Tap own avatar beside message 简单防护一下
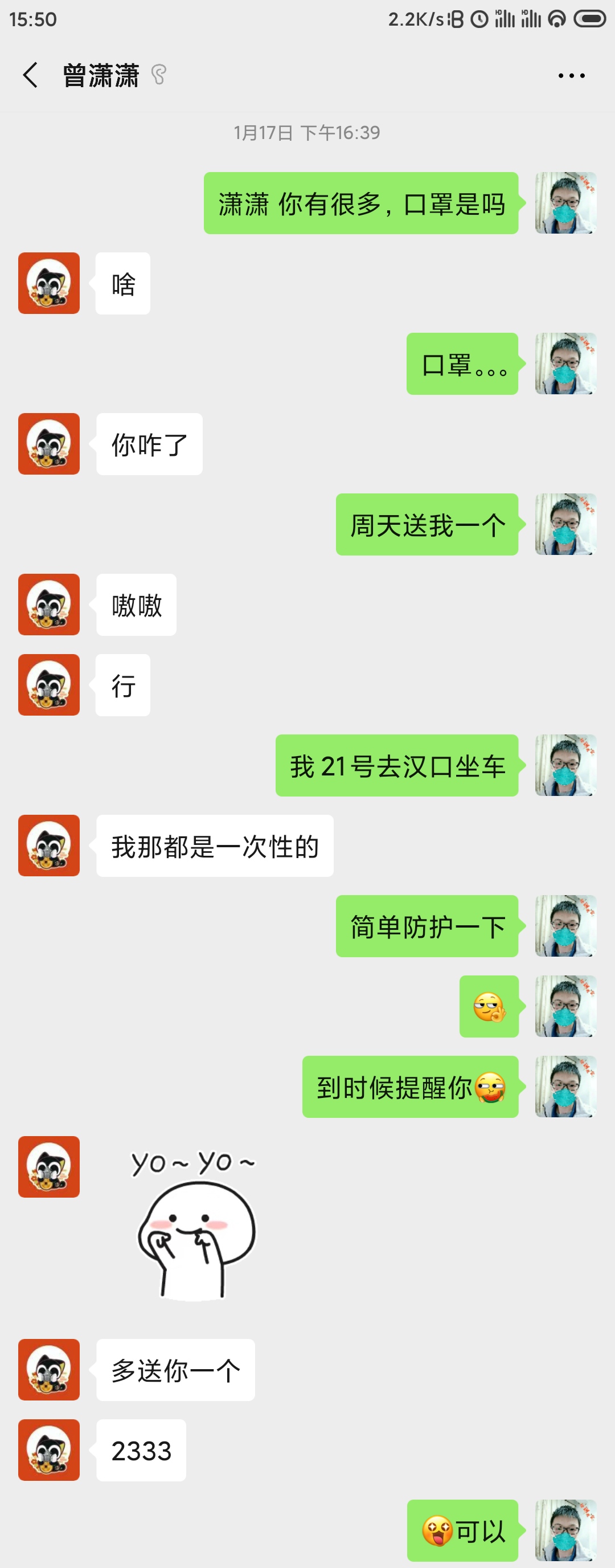 point(565,926)
